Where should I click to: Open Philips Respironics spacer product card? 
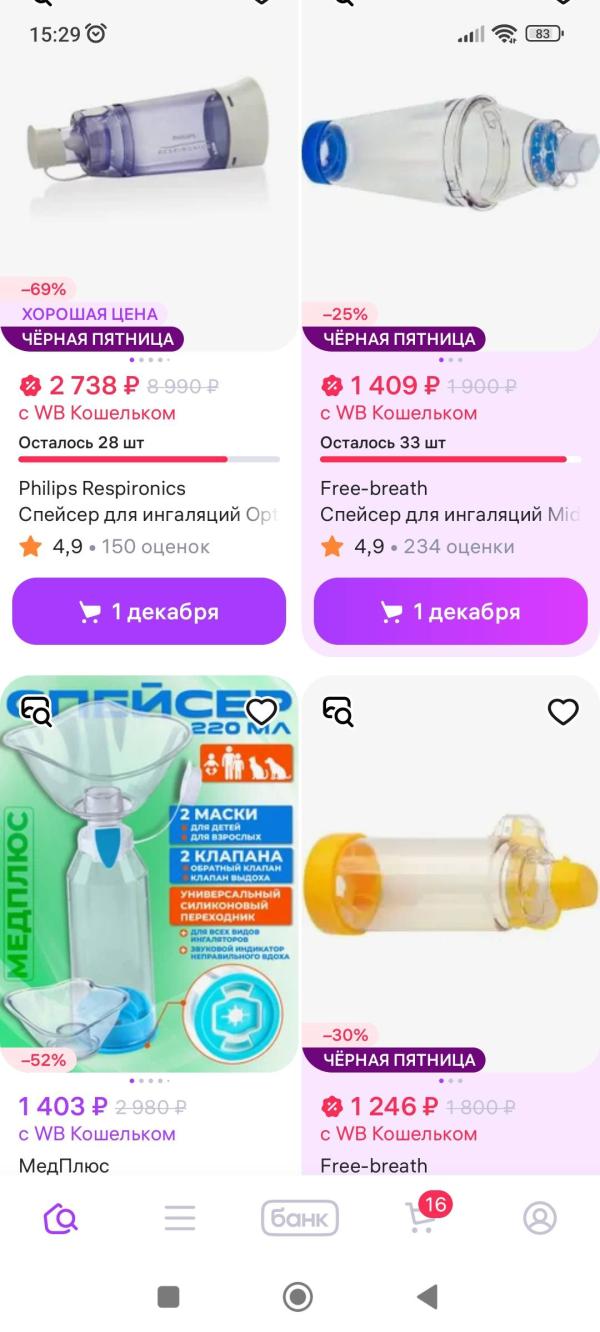149,160
